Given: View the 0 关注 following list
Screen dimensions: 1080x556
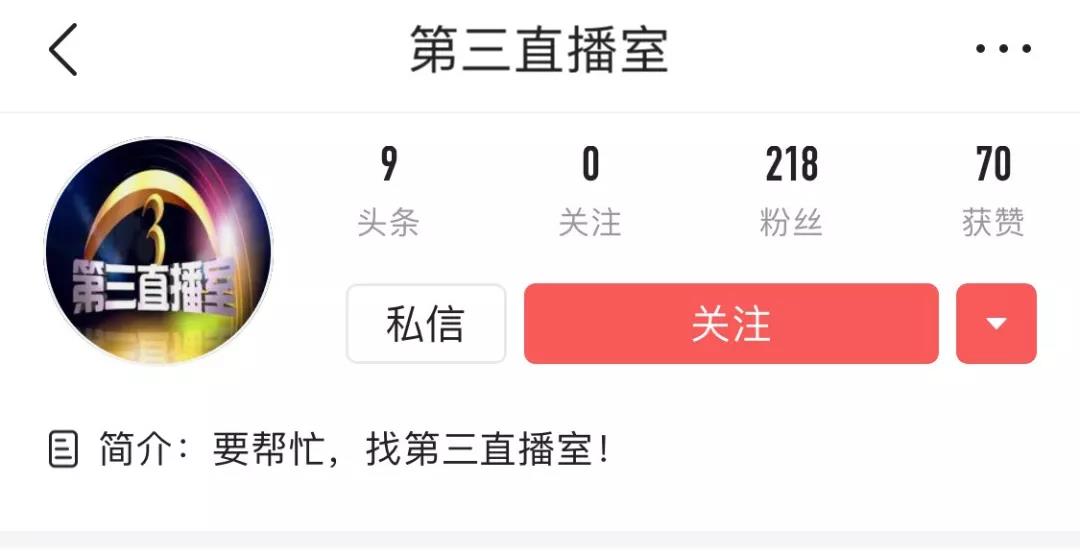Looking at the screenshot, I should 590,189.
